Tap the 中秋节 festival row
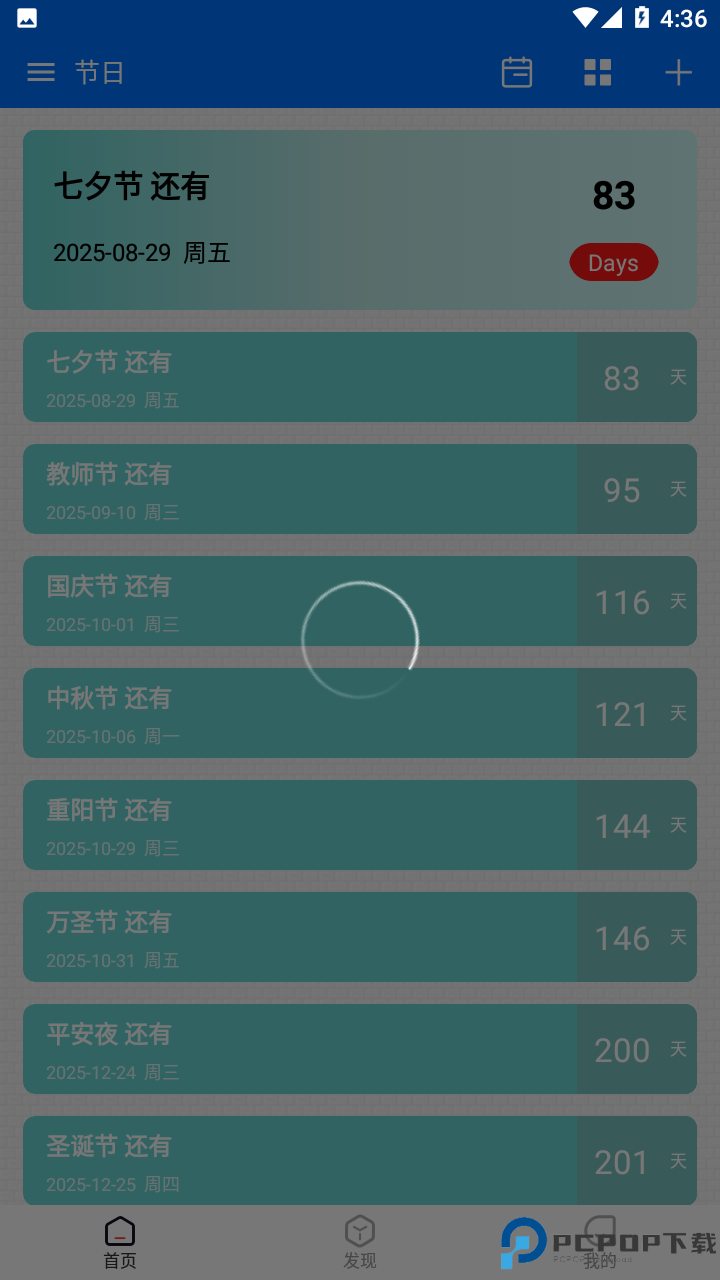The height and width of the screenshot is (1280, 720). (360, 713)
